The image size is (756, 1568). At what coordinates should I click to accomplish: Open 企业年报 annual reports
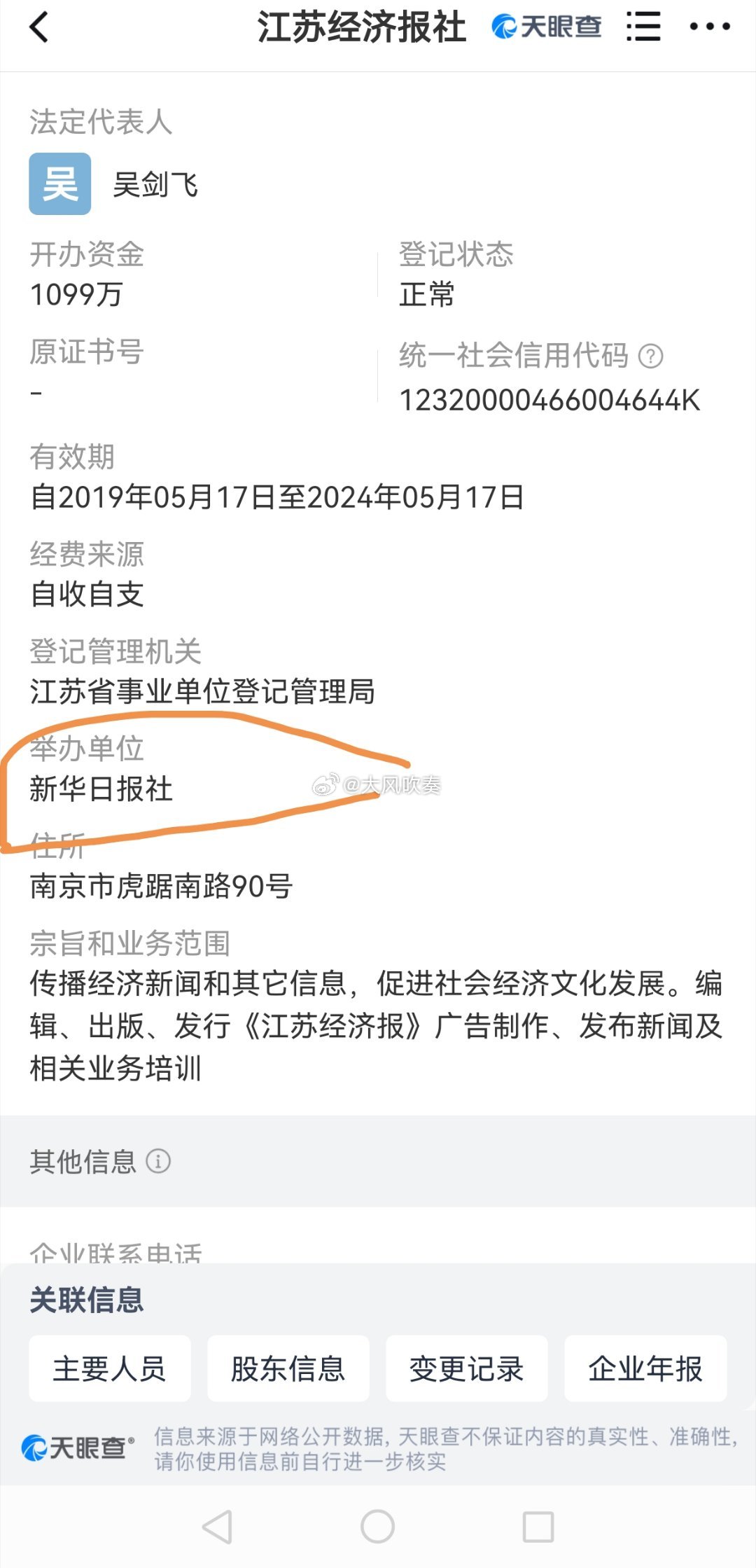(x=645, y=1368)
